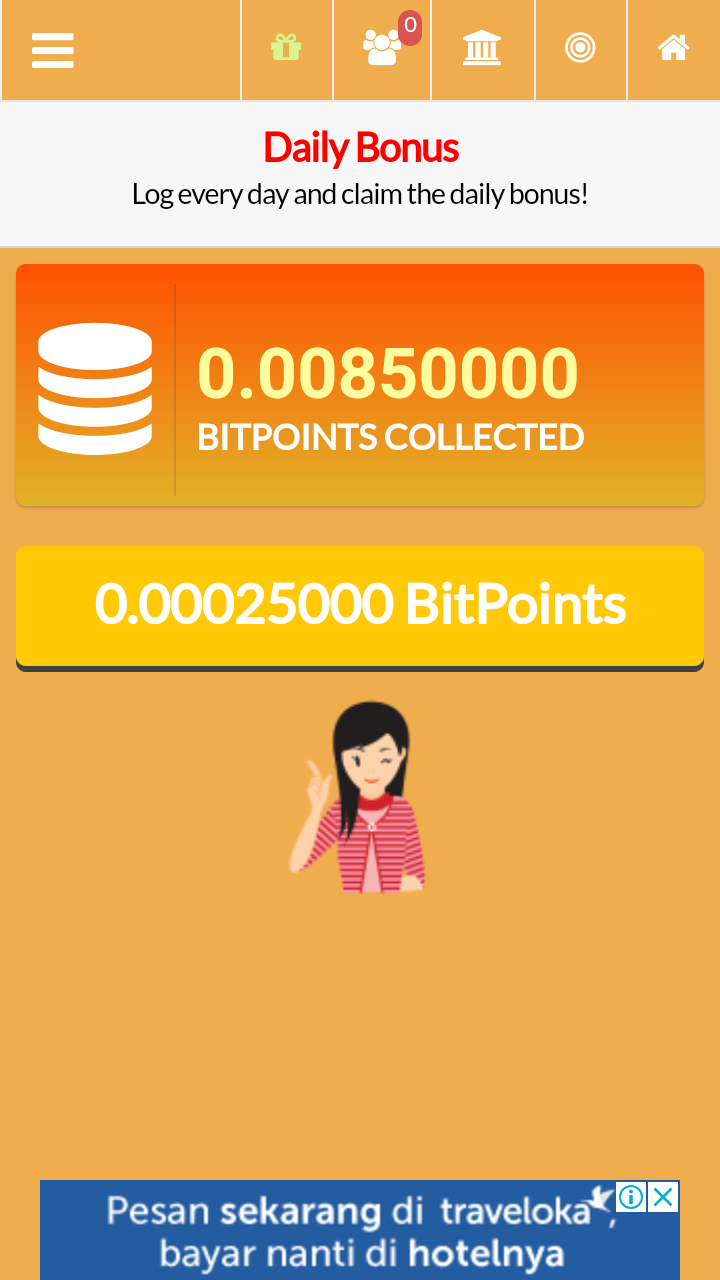Open the bank withdrawal icon
This screenshot has width=720, height=1280.
tap(482, 48)
